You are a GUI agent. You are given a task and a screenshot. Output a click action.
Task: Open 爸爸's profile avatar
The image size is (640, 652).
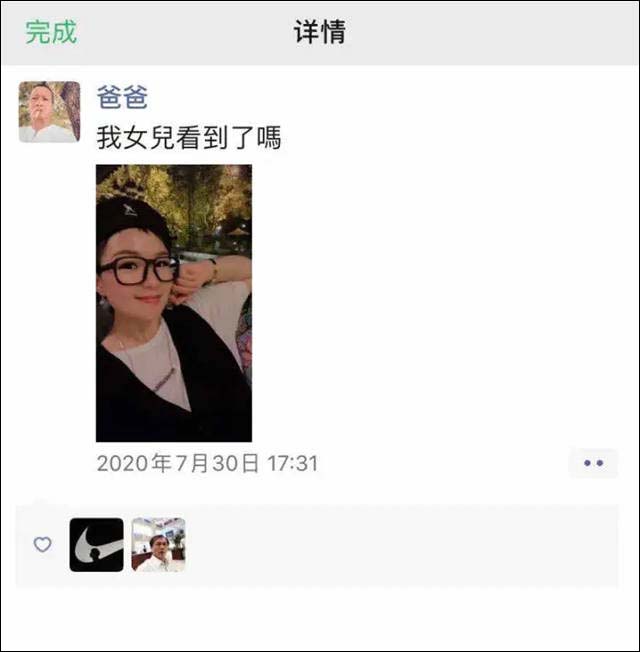tap(49, 112)
